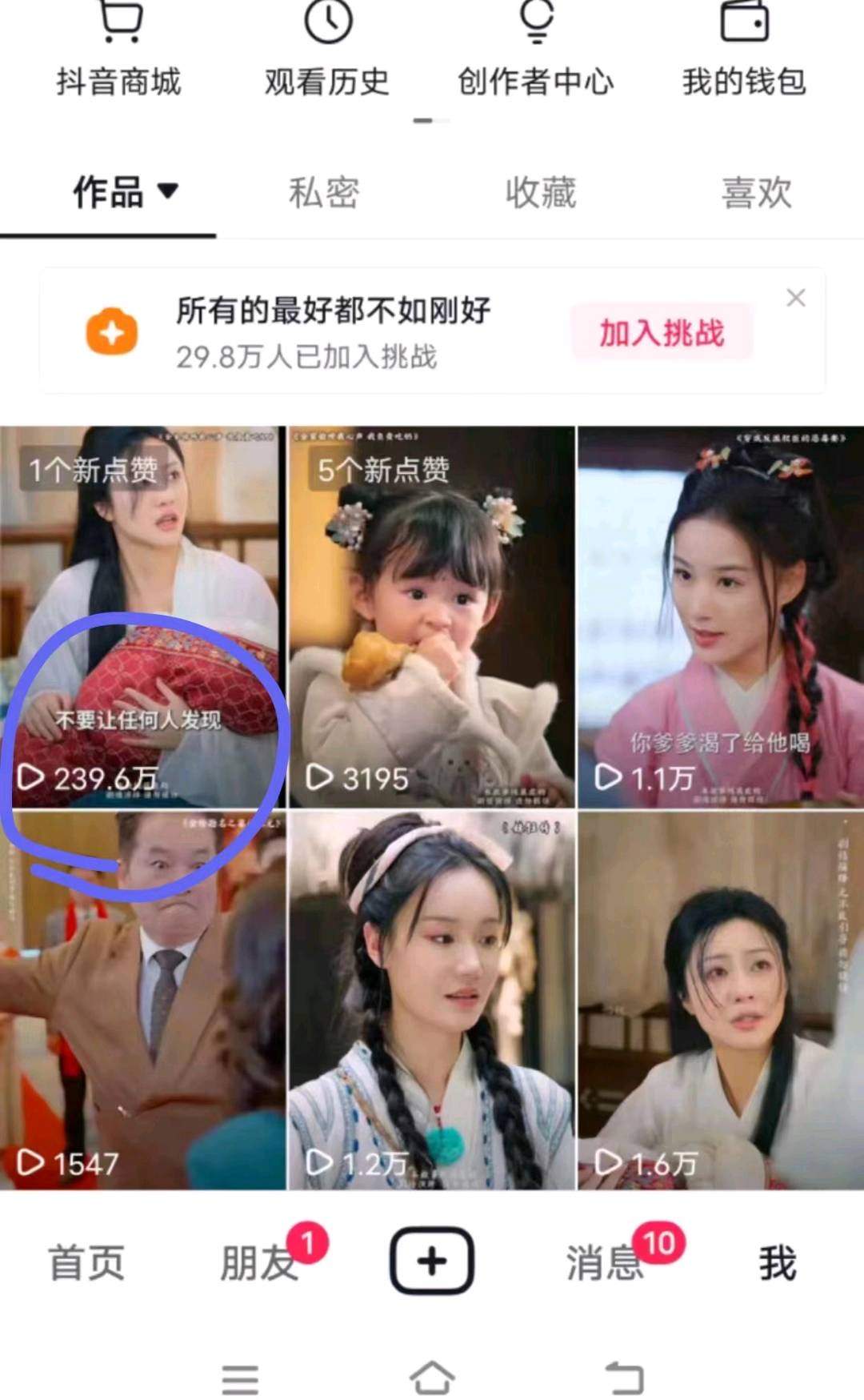Open the video with 1.6万 plays

pos(720,1001)
